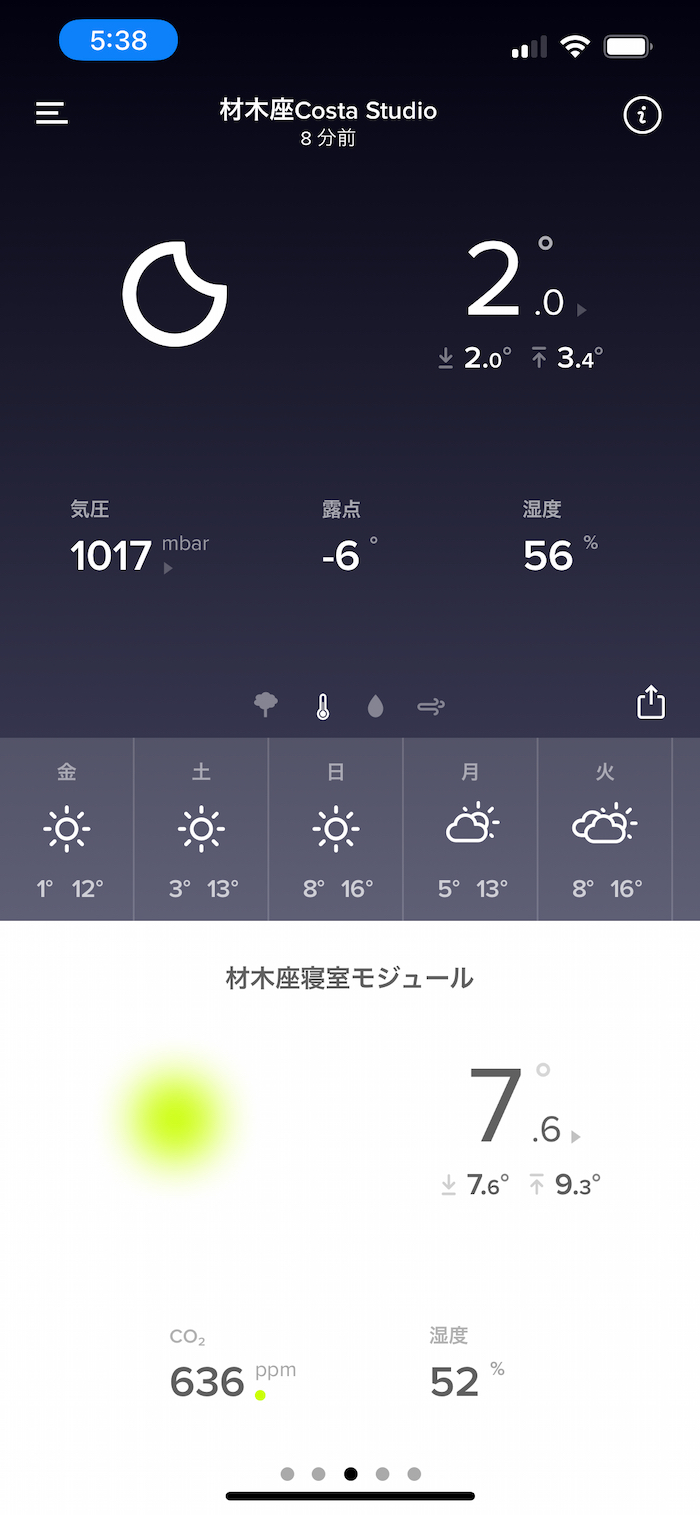View the forecast for 日
This screenshot has height=1515, width=700.
(x=336, y=830)
